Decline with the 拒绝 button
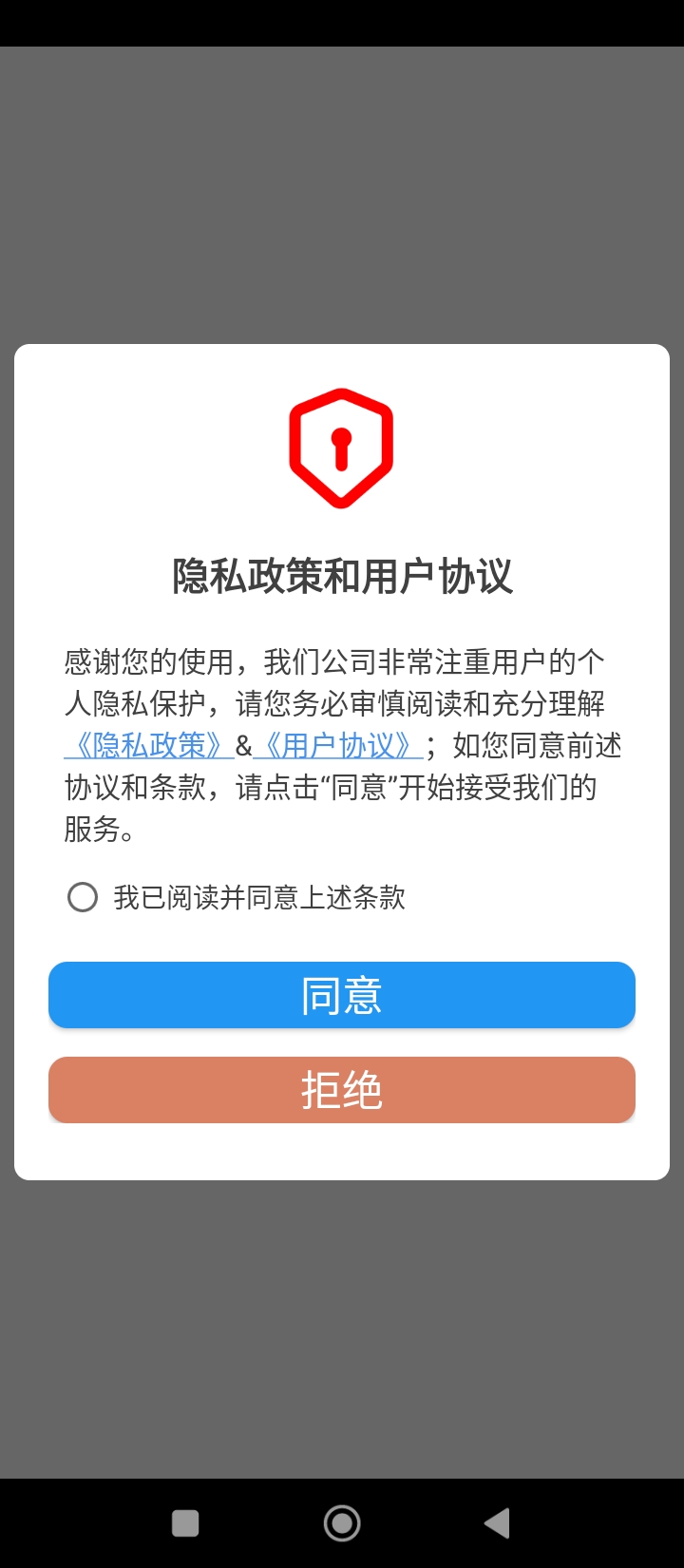This screenshot has height=1568, width=684. (342, 1090)
